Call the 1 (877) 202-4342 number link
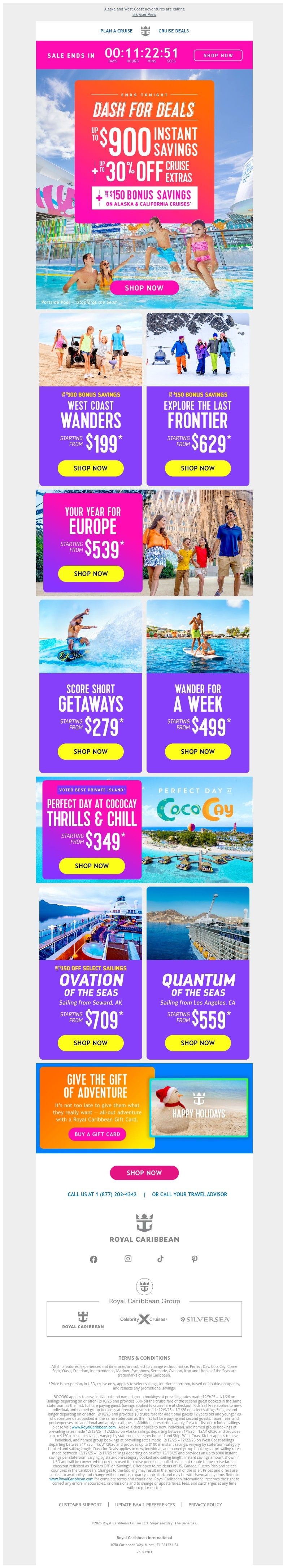 [102, 1194]
